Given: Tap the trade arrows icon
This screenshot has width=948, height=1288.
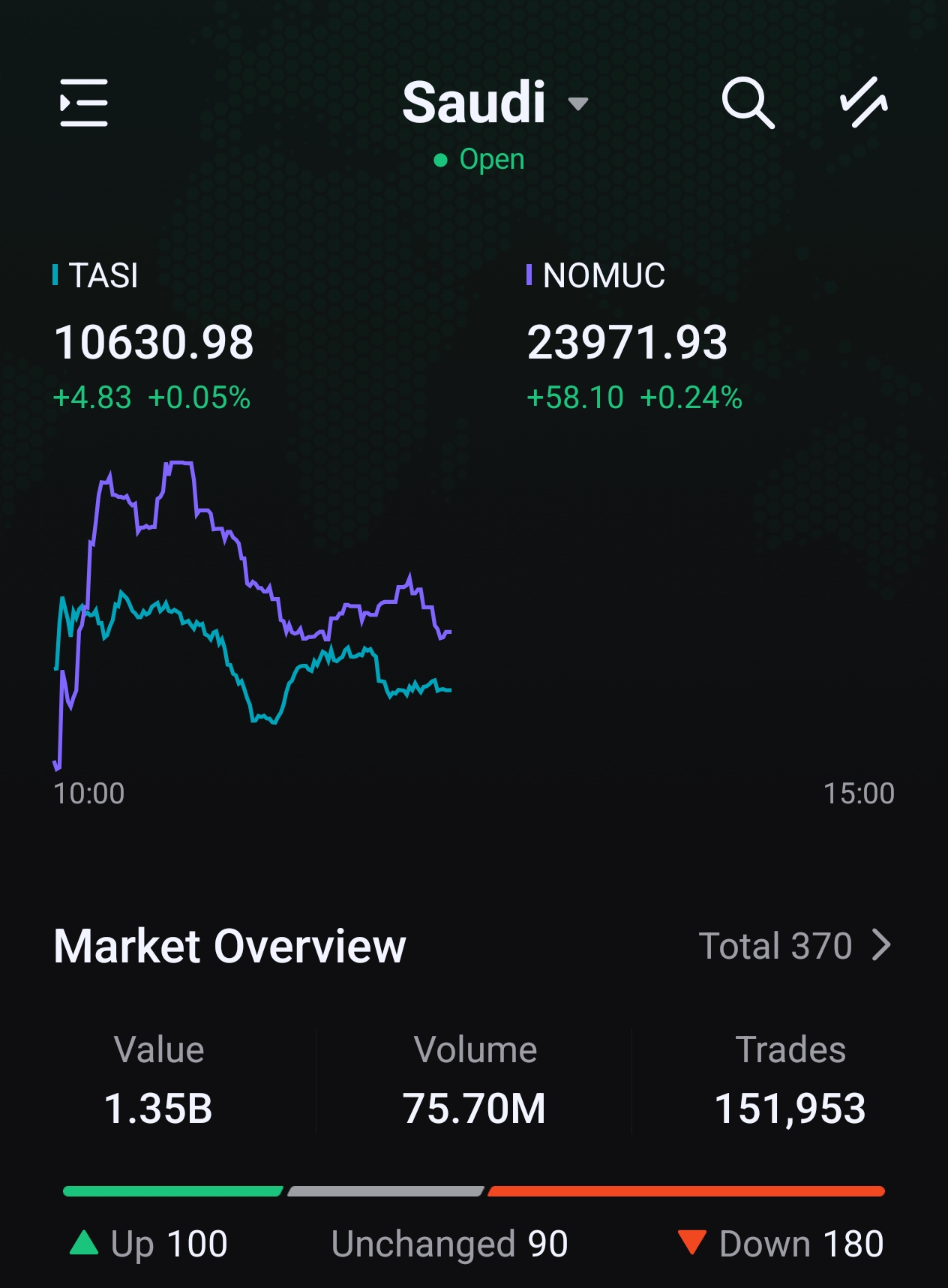Looking at the screenshot, I should tap(864, 102).
